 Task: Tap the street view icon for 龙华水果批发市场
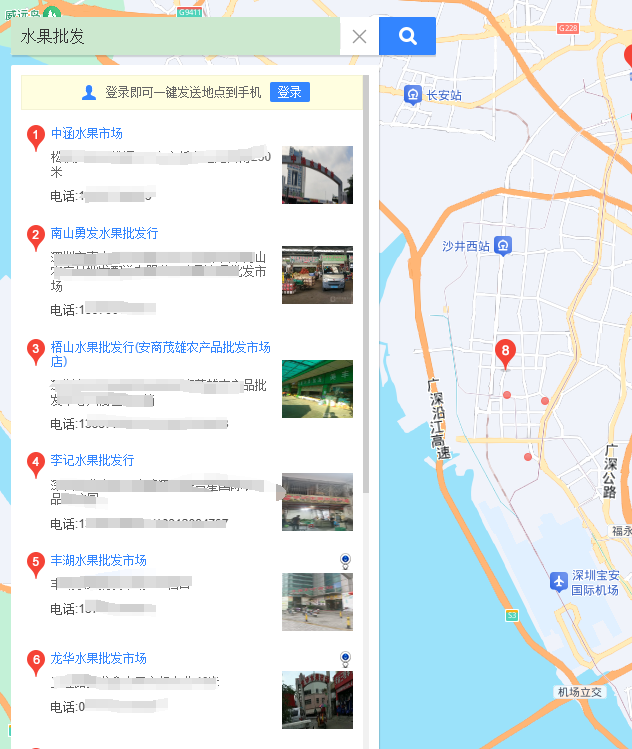click(345, 658)
